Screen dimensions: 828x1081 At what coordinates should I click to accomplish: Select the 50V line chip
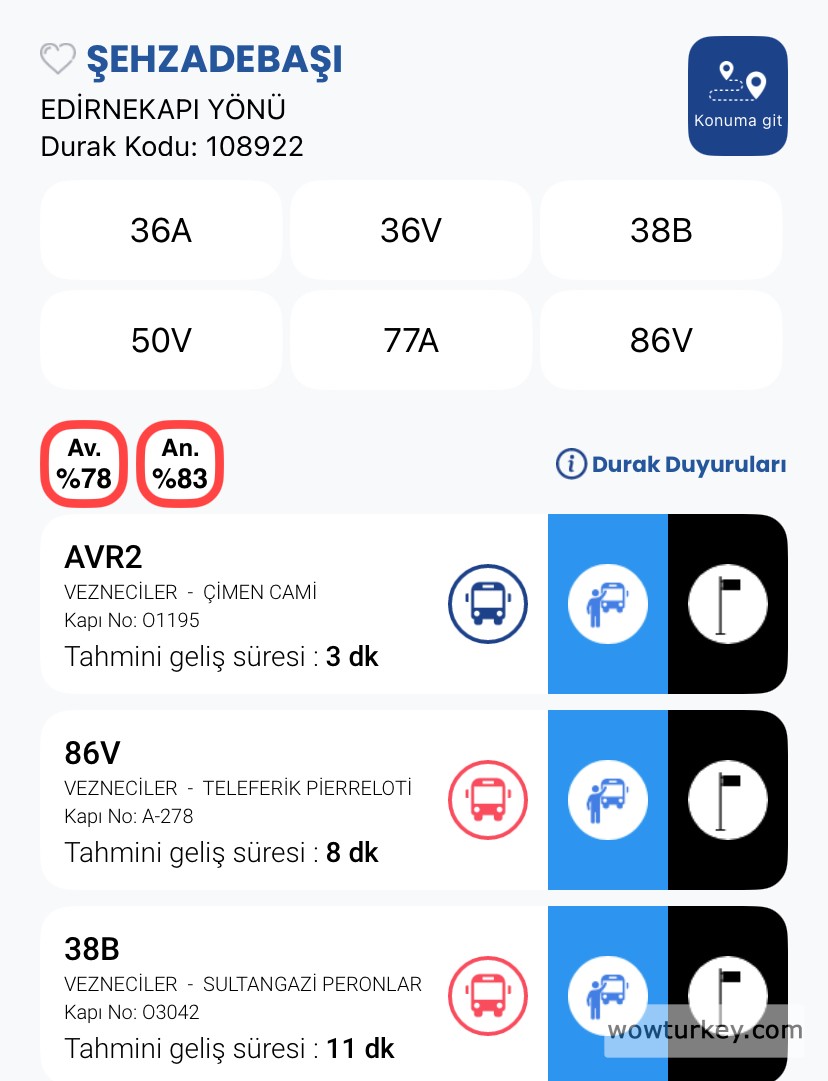(161, 341)
